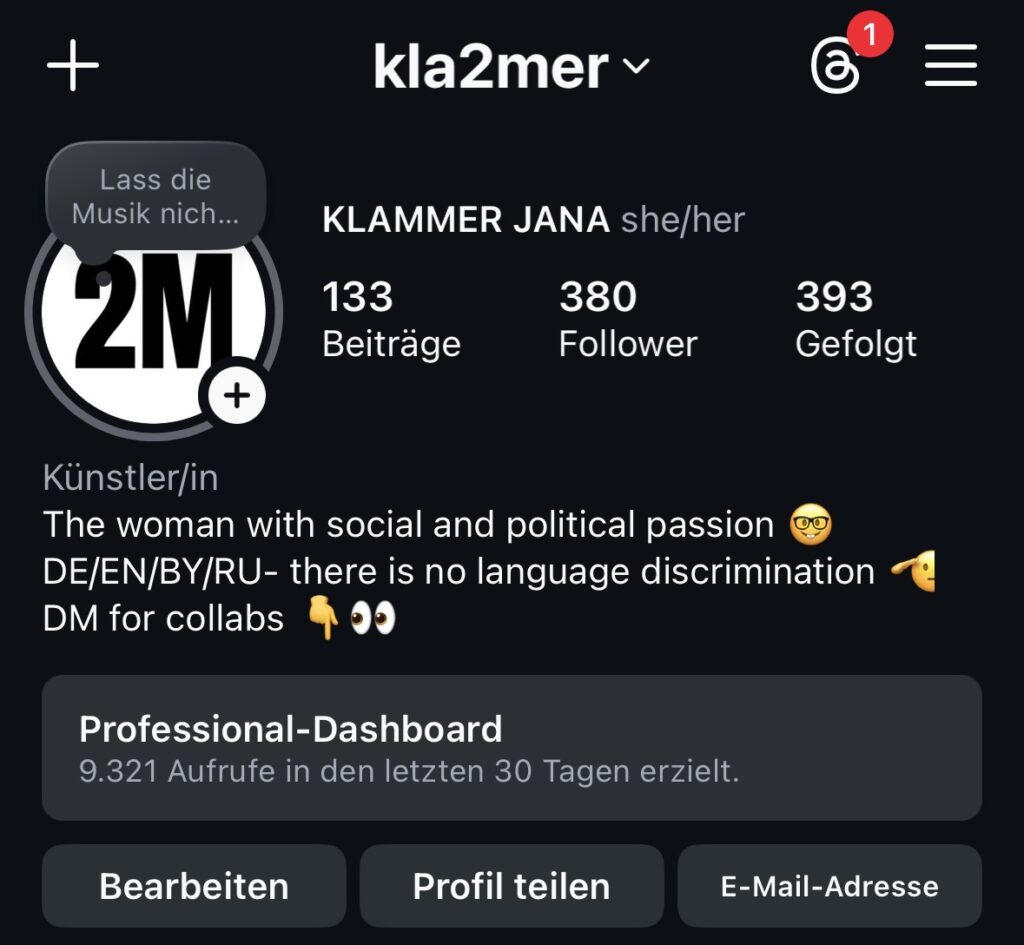This screenshot has width=1024, height=945.
Task: Tap the Profil teilen button
Action: click(511, 886)
